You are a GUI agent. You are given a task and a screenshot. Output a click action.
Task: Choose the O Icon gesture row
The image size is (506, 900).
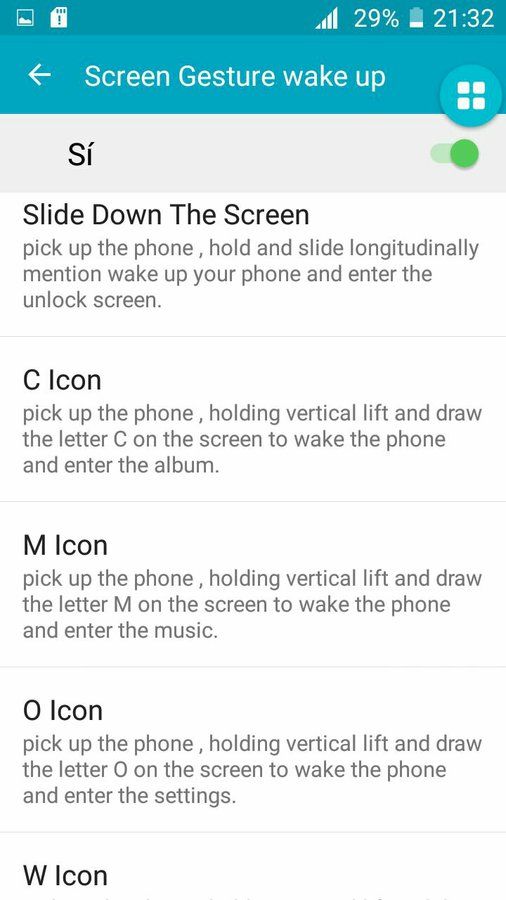tap(253, 750)
